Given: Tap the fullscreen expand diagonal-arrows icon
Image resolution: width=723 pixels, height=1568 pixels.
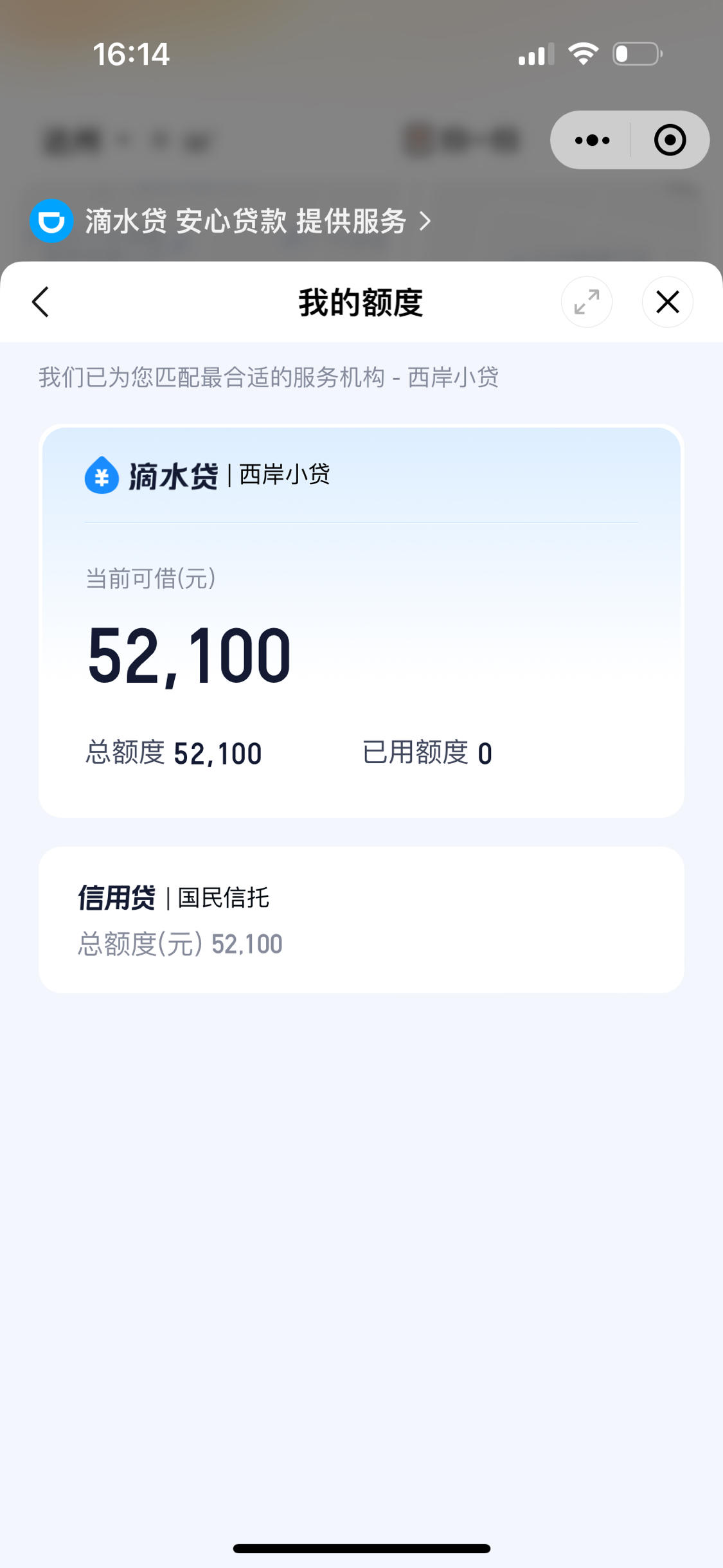Looking at the screenshot, I should (x=585, y=302).
